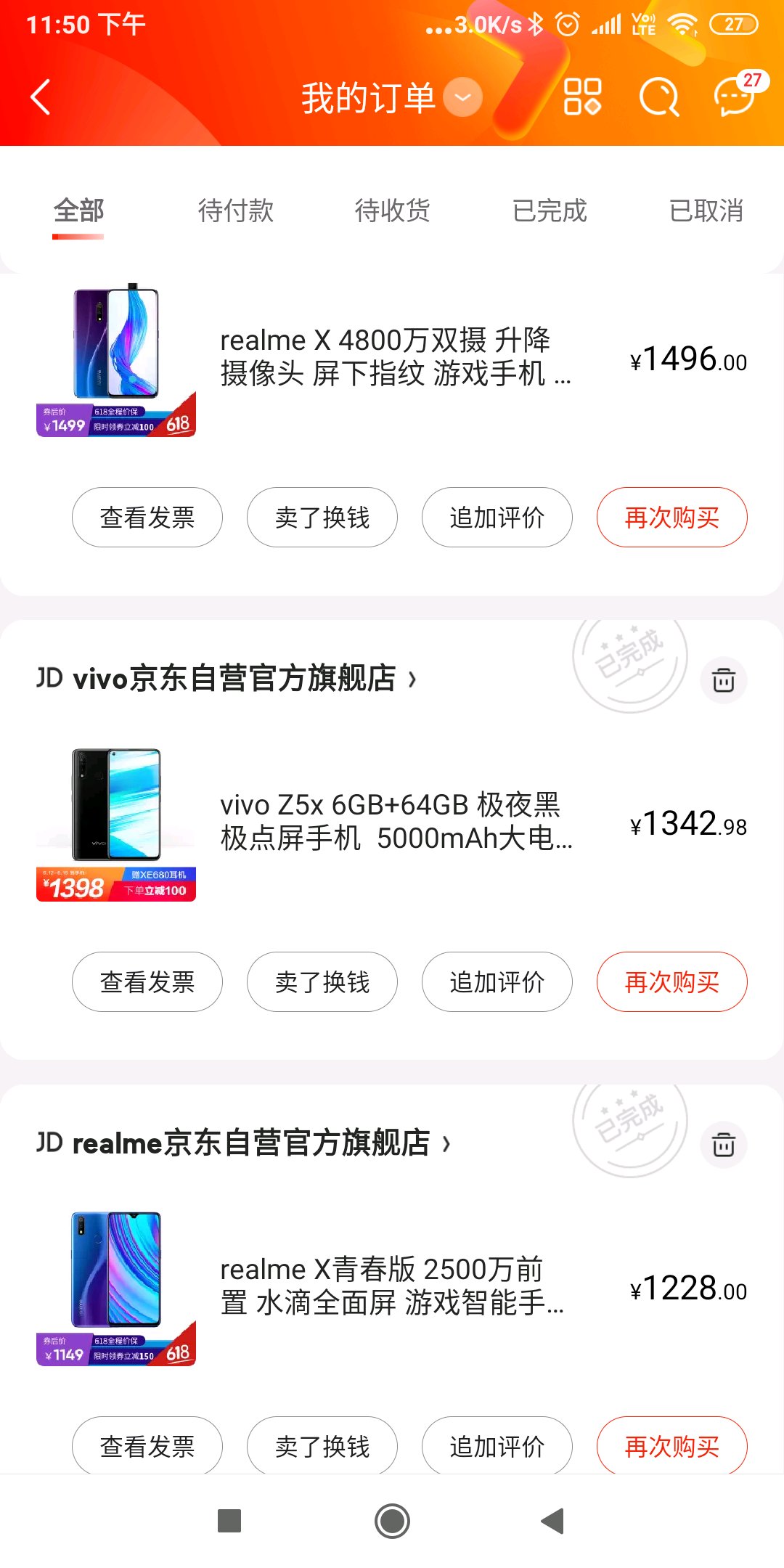Go back from My Orders page
The height and width of the screenshot is (1568, 784).
(41, 97)
